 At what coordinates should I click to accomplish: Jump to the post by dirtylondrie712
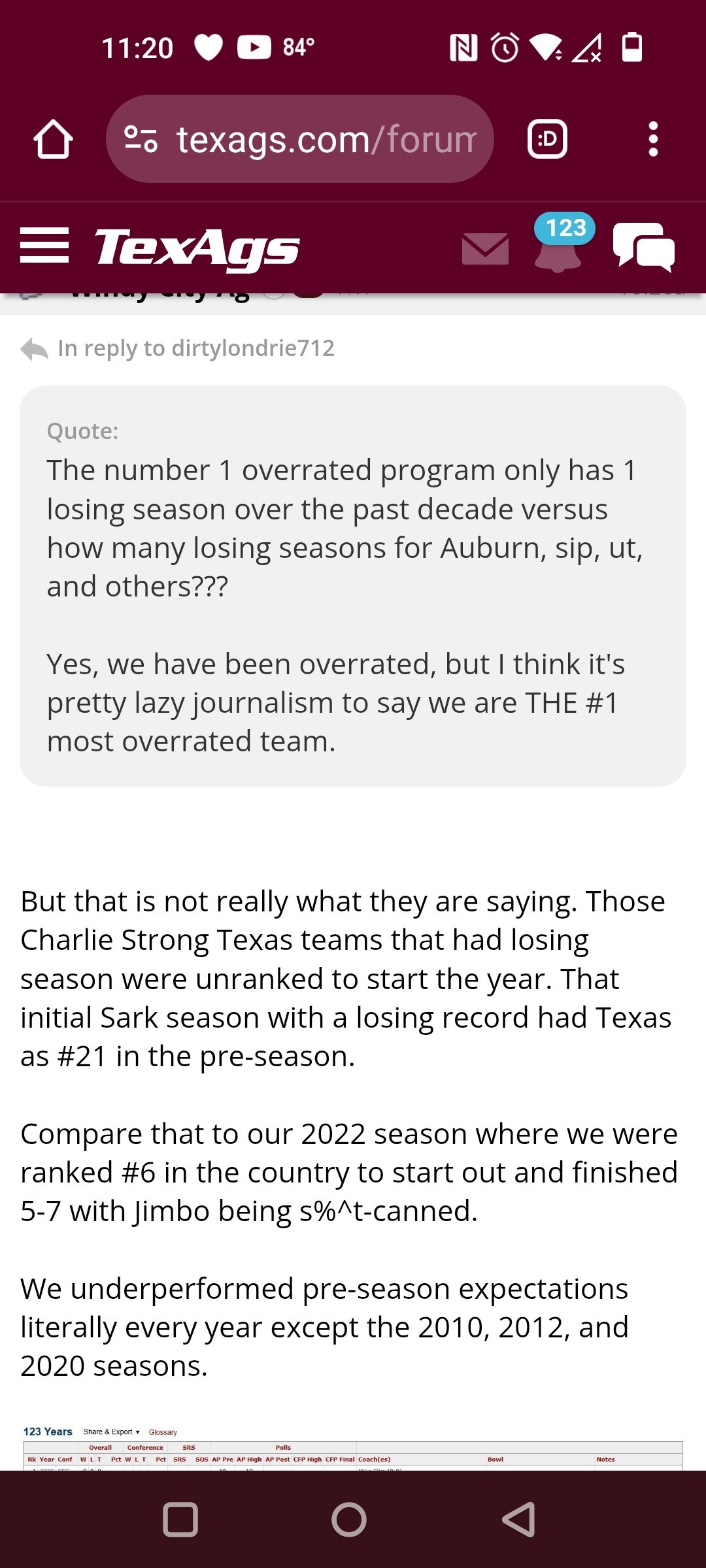tap(177, 348)
